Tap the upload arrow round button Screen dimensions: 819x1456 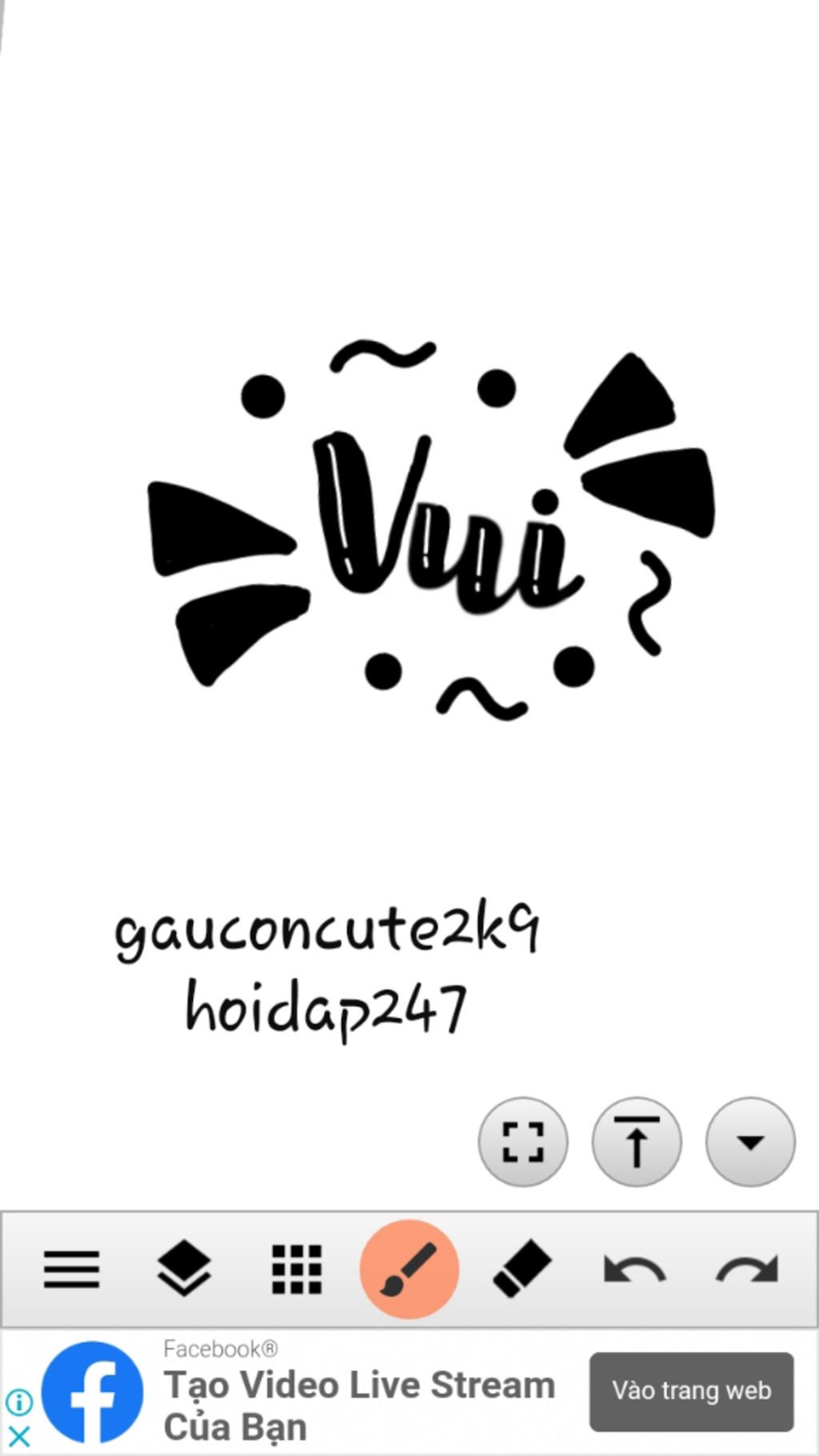[637, 1142]
